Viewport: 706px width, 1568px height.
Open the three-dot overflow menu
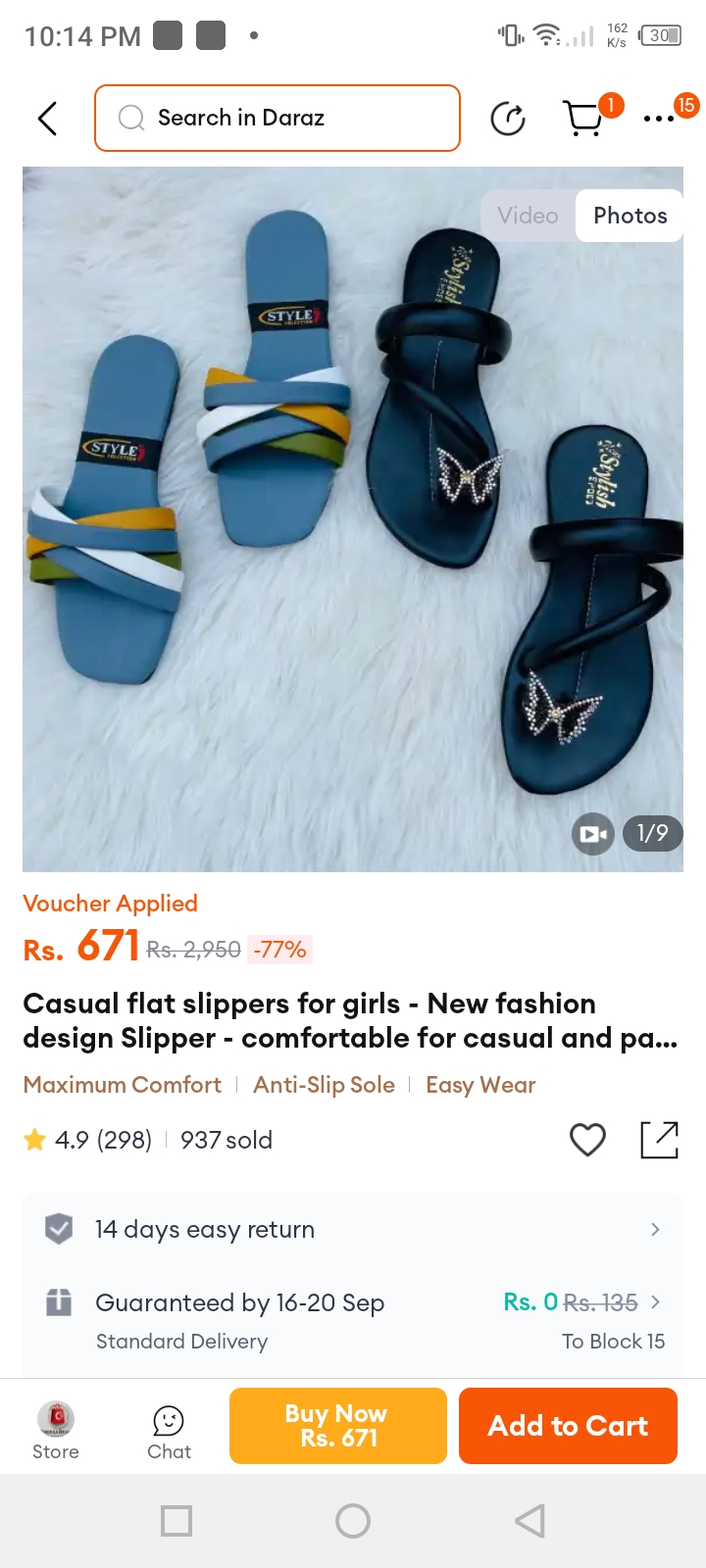[x=659, y=119]
